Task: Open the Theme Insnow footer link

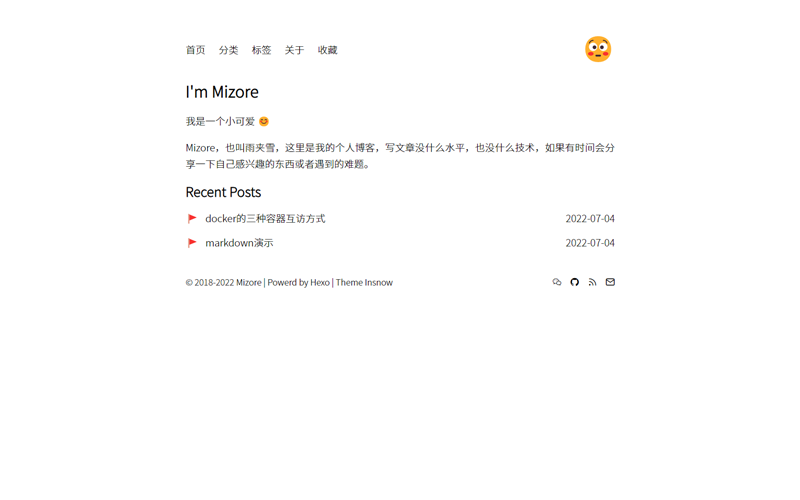Action: pyautogui.click(x=364, y=283)
